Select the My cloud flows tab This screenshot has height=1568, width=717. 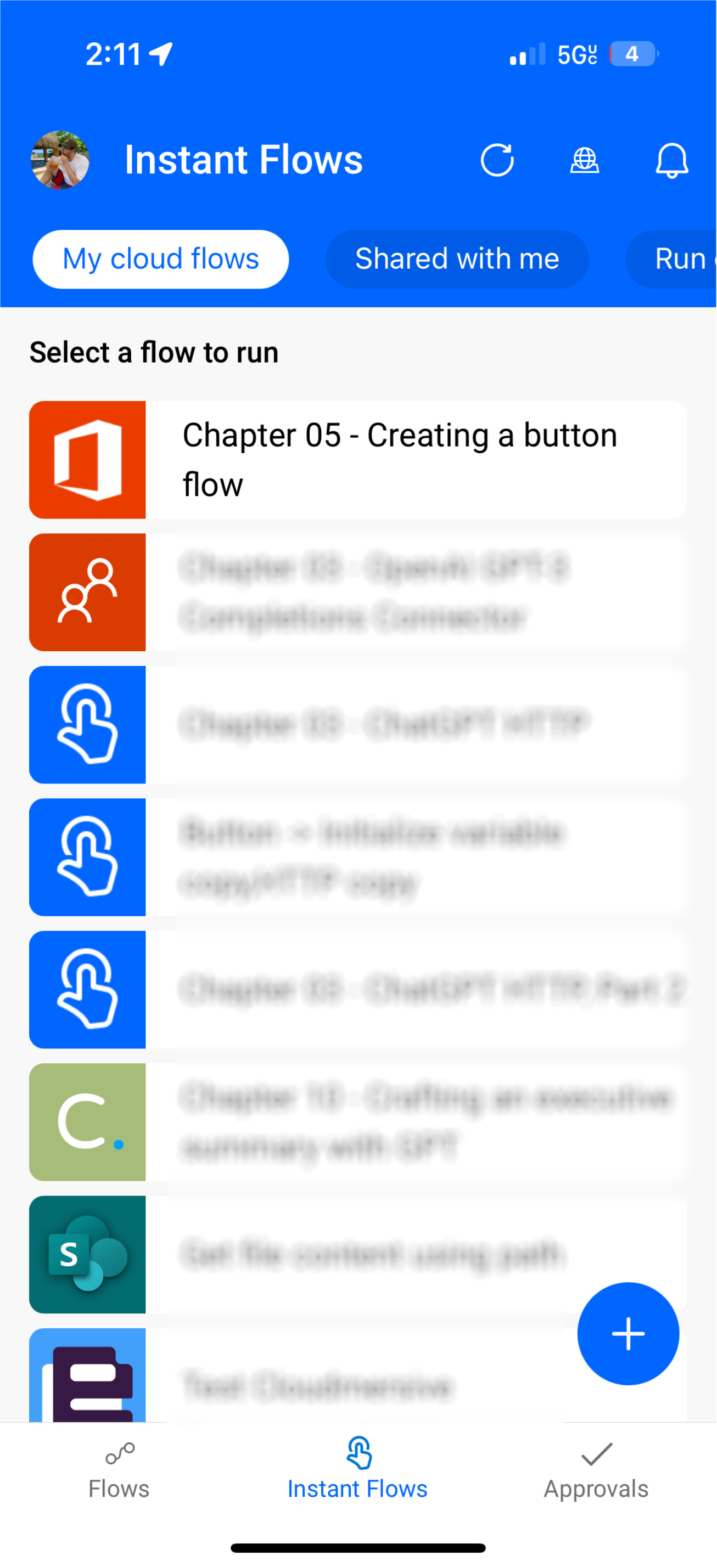[x=161, y=260]
